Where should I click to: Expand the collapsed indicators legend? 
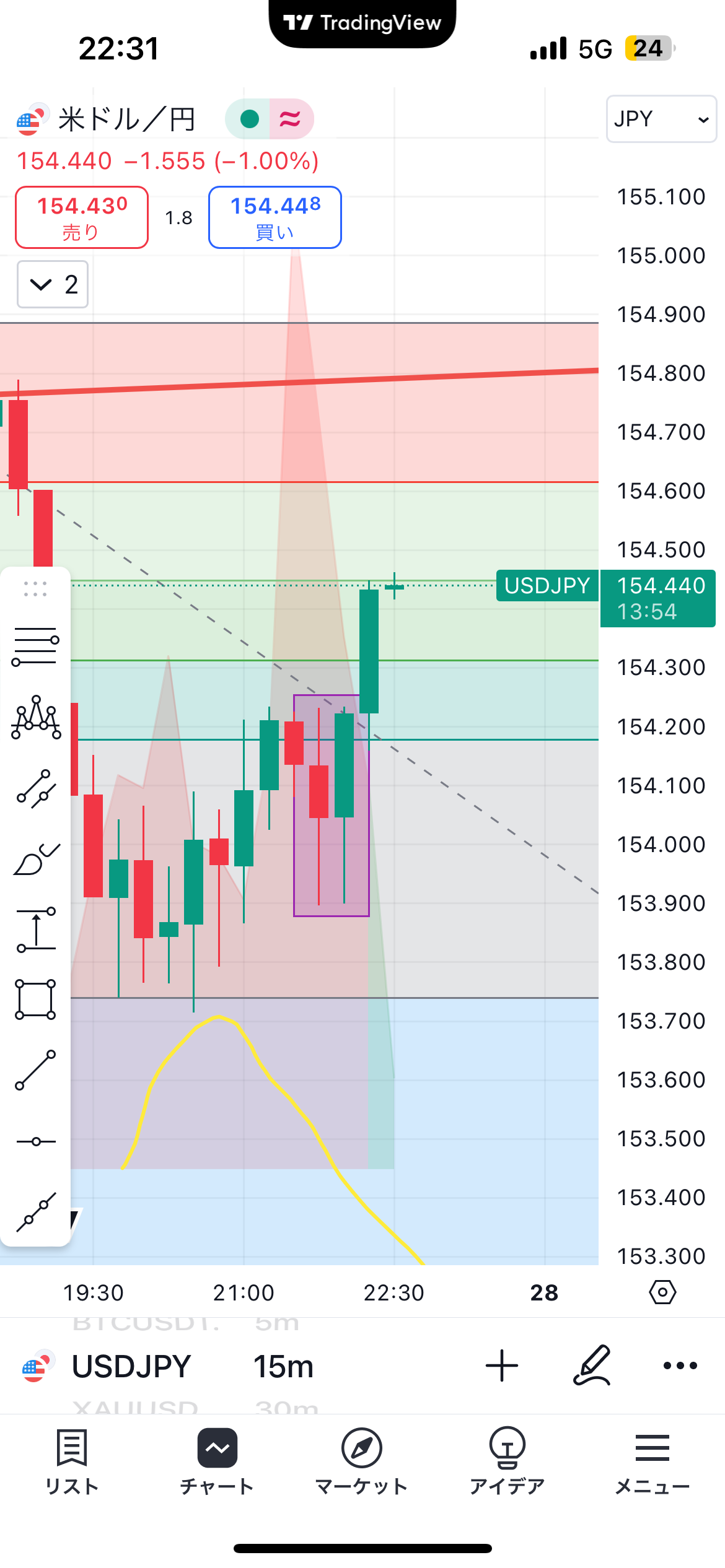click(x=53, y=284)
